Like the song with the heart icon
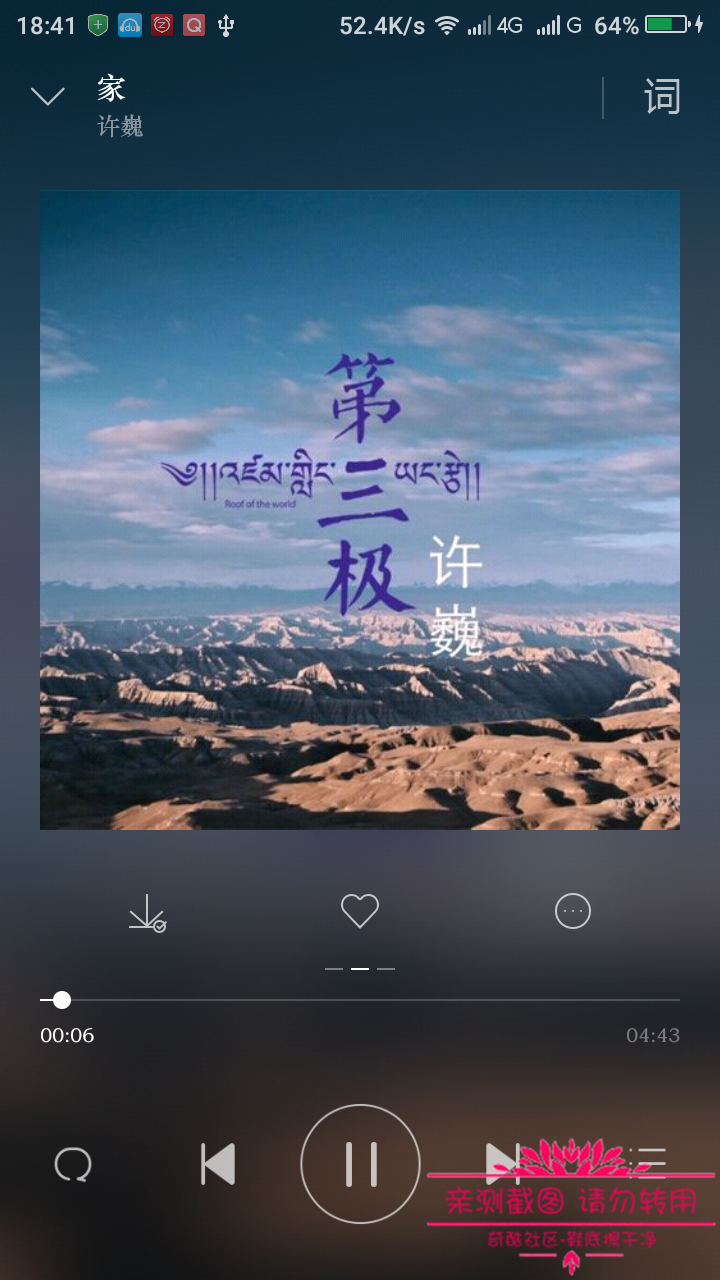 360,911
